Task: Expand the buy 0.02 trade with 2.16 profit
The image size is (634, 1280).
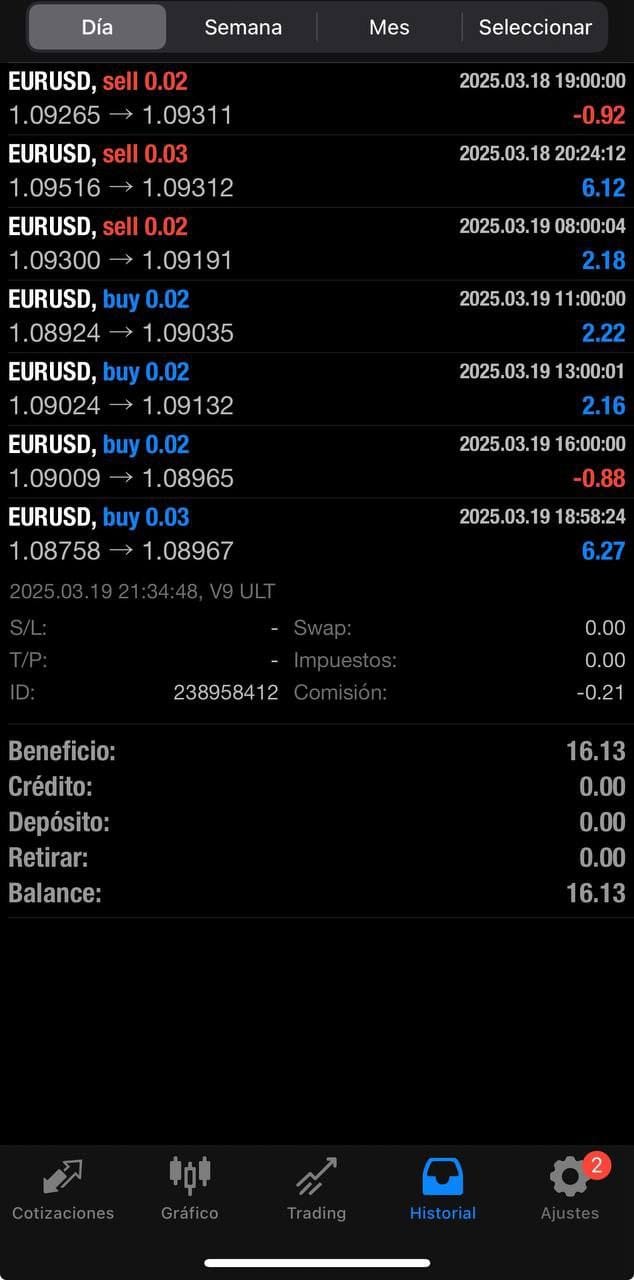Action: pos(317,389)
